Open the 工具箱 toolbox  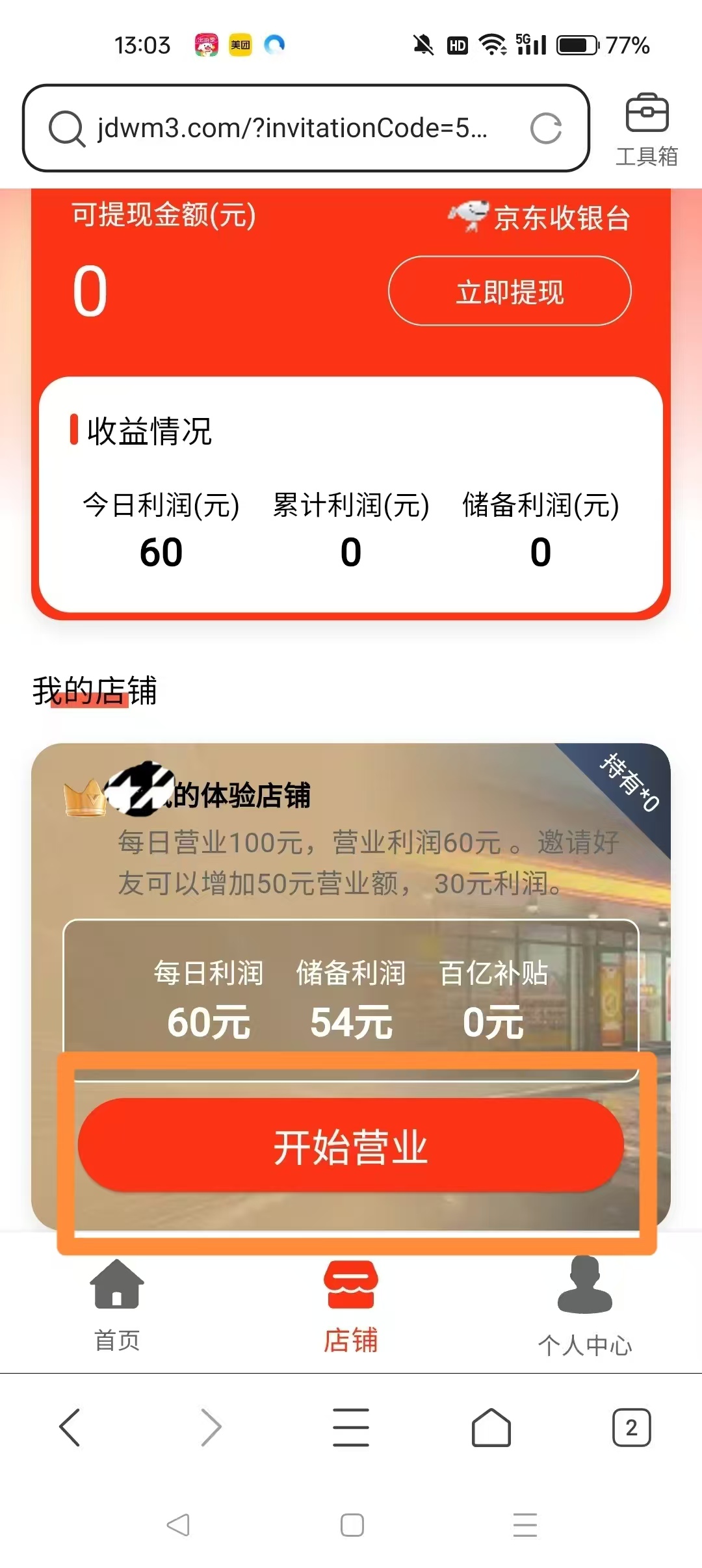[x=646, y=129]
